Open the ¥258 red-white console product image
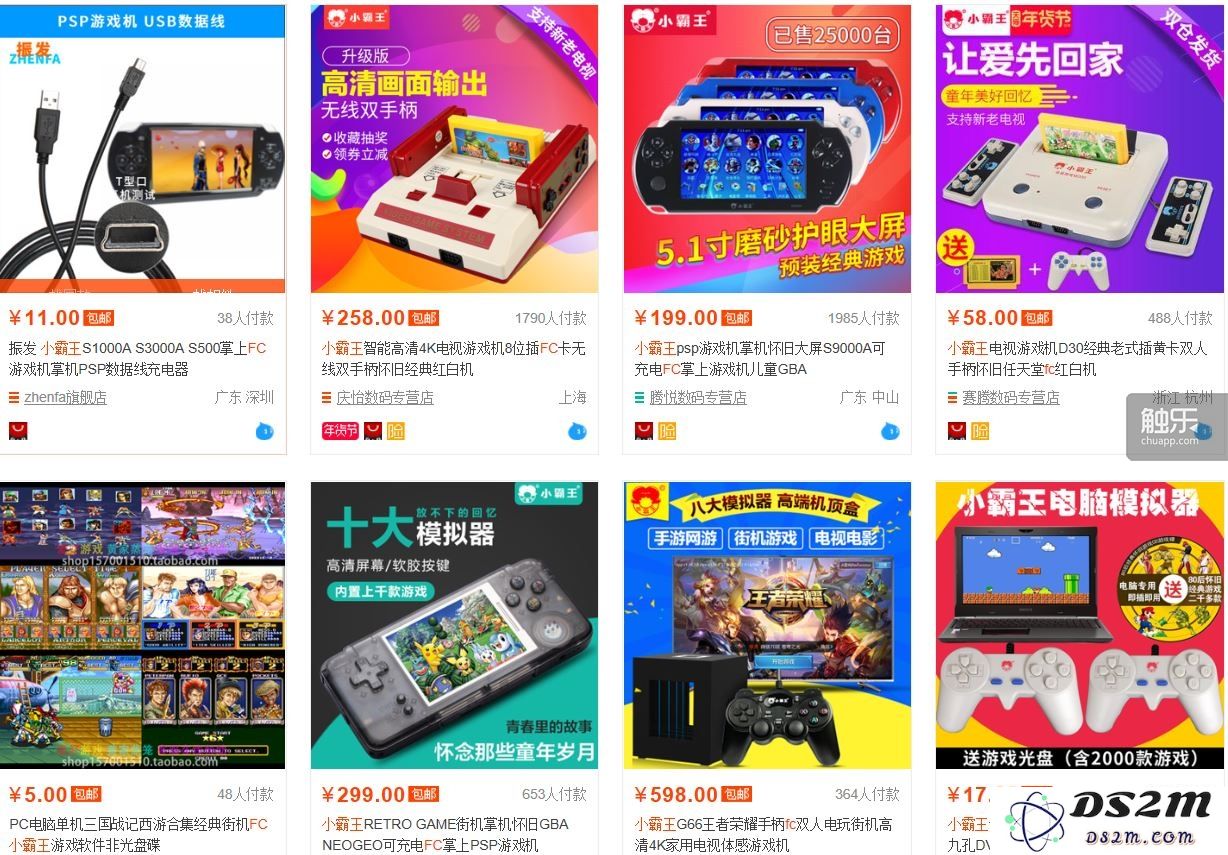Screen dimensions: 1228x855 click(x=454, y=148)
